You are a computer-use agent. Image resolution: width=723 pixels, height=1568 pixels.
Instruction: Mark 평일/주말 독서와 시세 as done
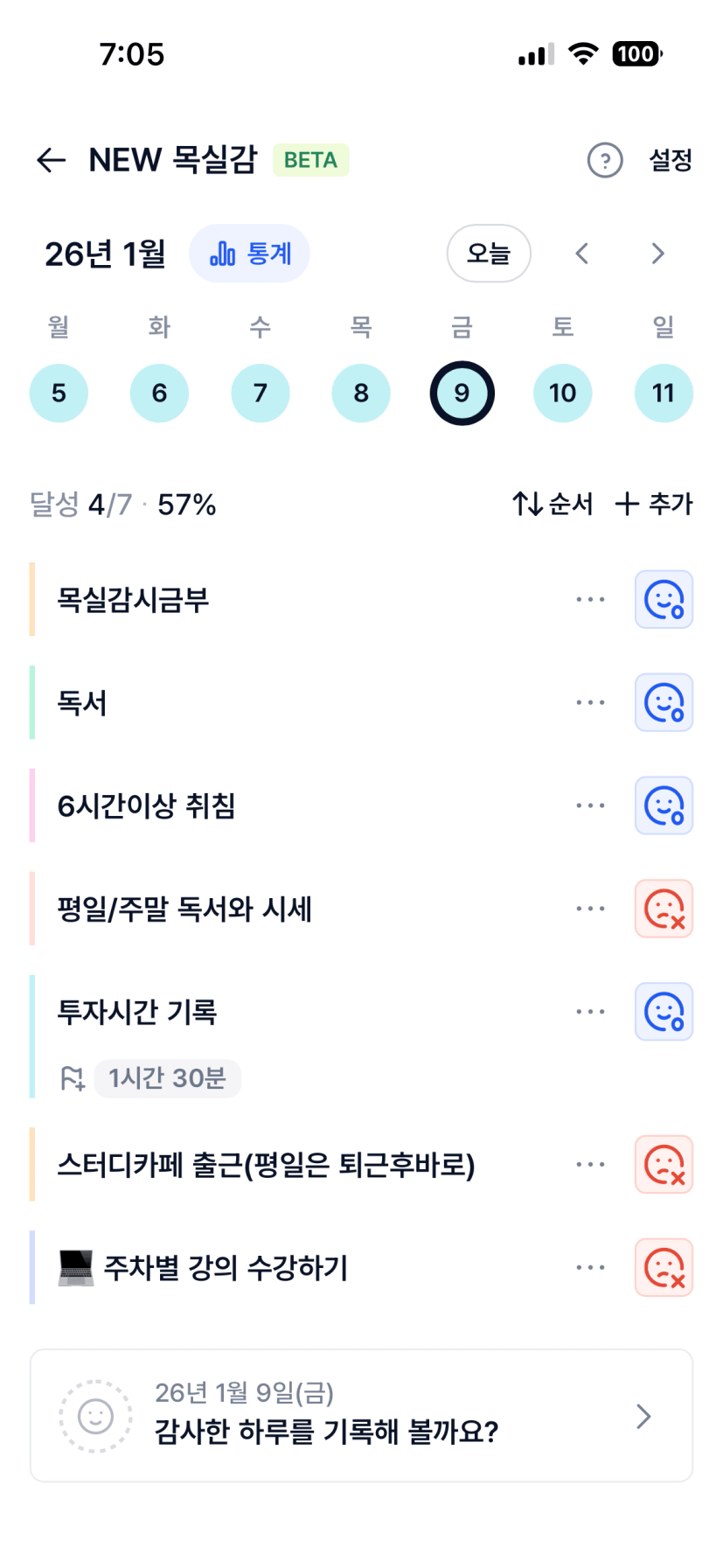click(x=664, y=909)
